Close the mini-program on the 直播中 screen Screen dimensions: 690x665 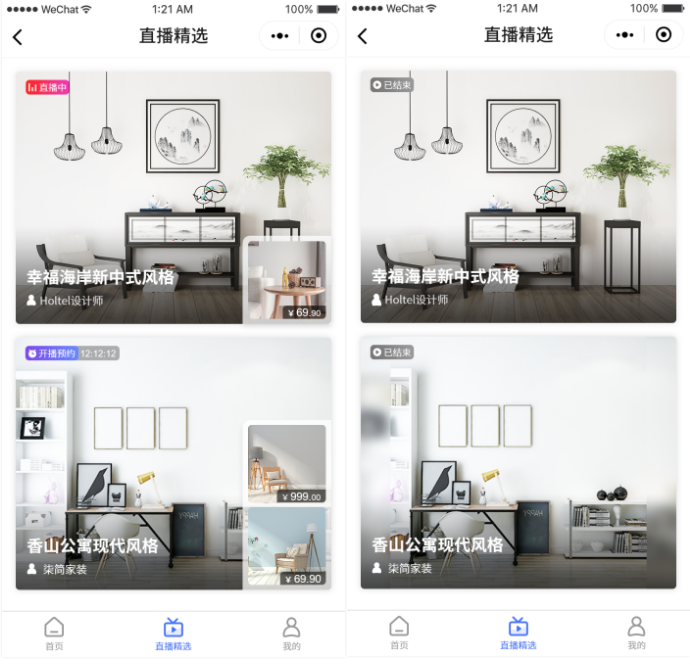tap(318, 36)
